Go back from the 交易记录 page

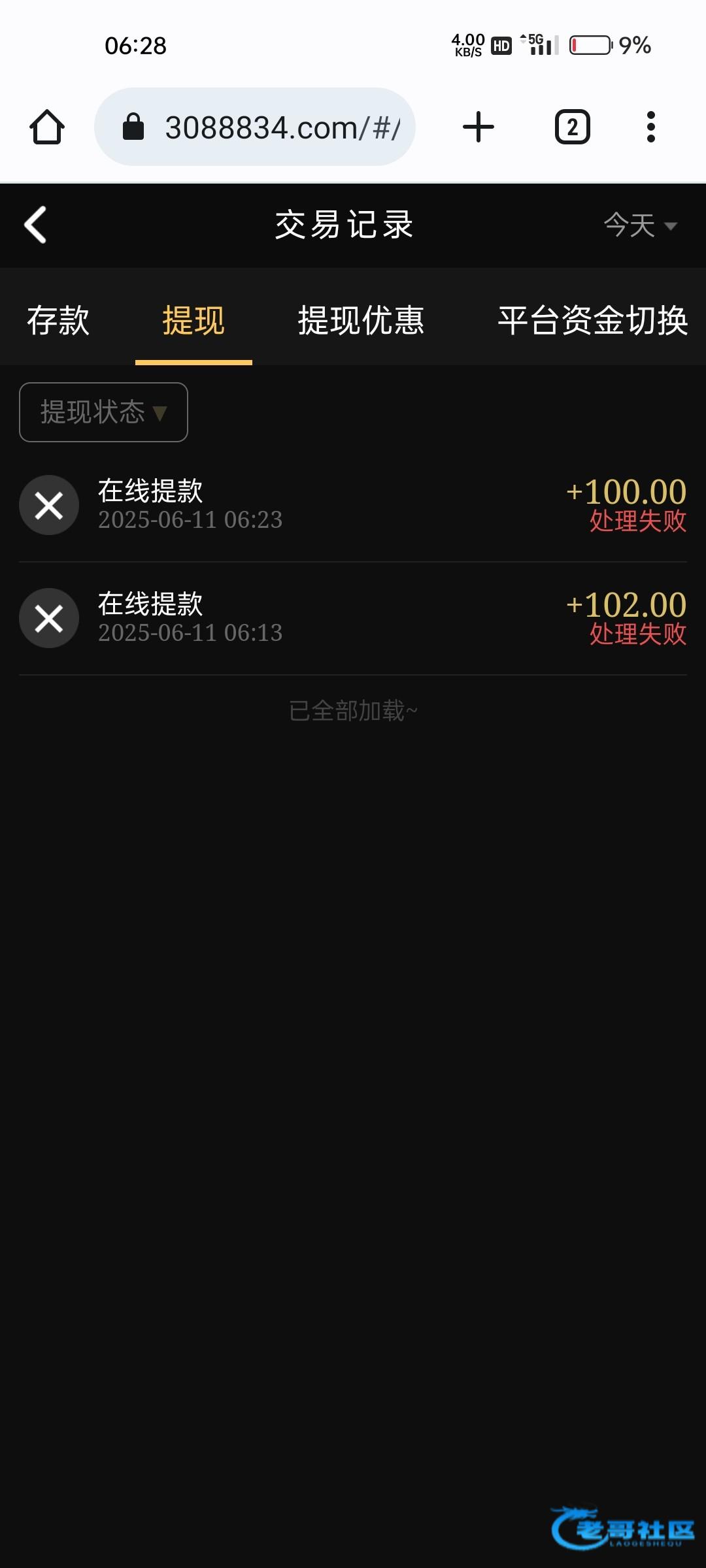pos(36,225)
